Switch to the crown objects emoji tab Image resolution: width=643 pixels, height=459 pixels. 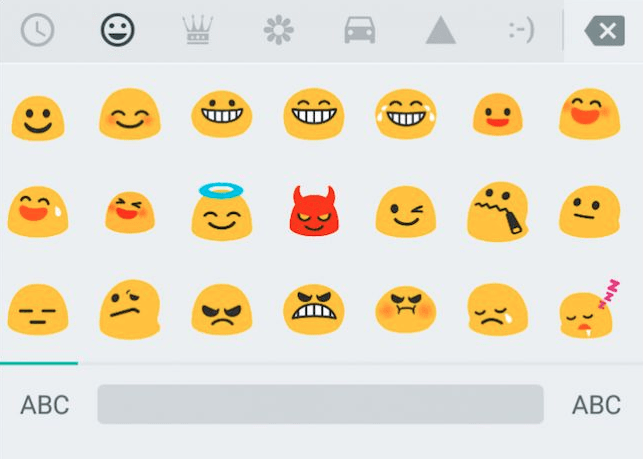pyautogui.click(x=198, y=31)
